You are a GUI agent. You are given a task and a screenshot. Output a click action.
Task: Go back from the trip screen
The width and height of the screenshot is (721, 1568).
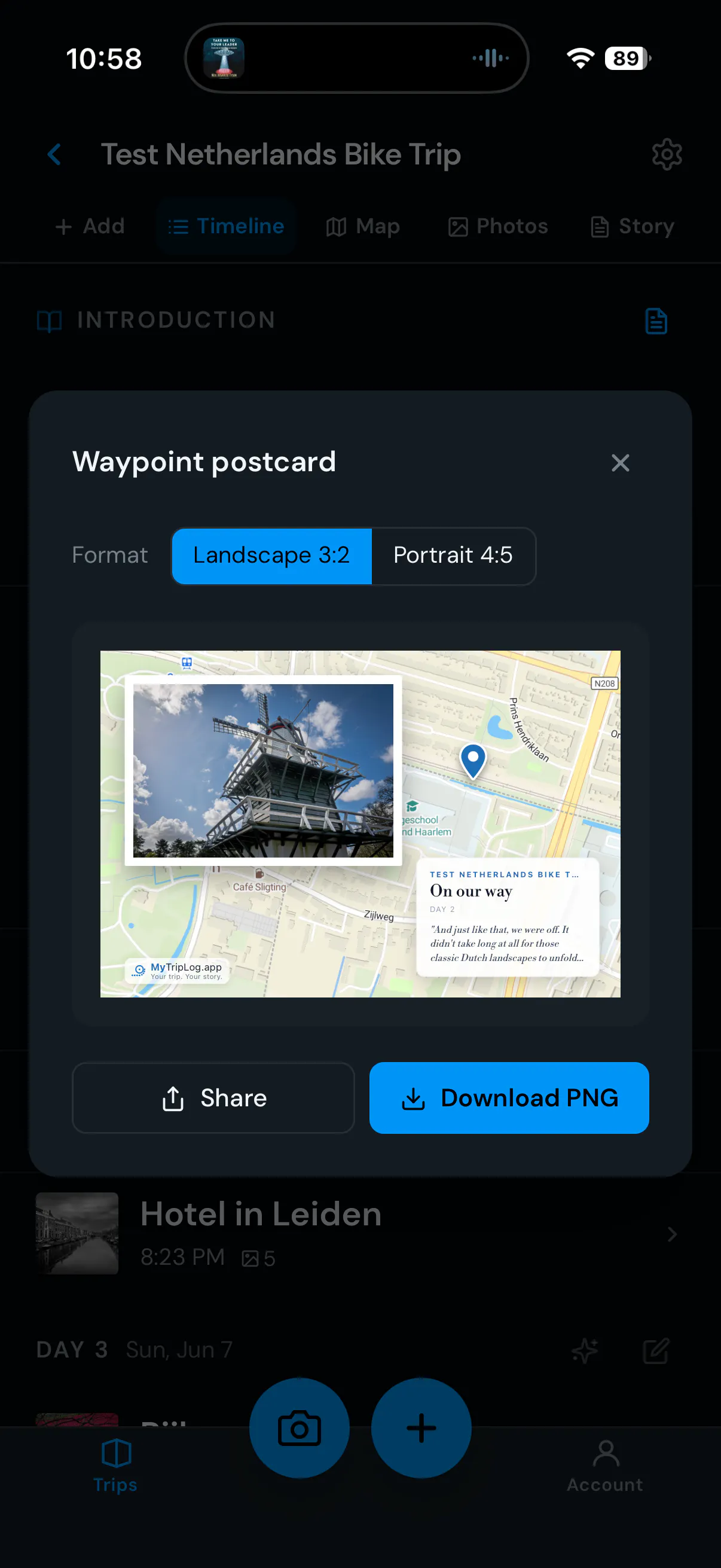(55, 154)
